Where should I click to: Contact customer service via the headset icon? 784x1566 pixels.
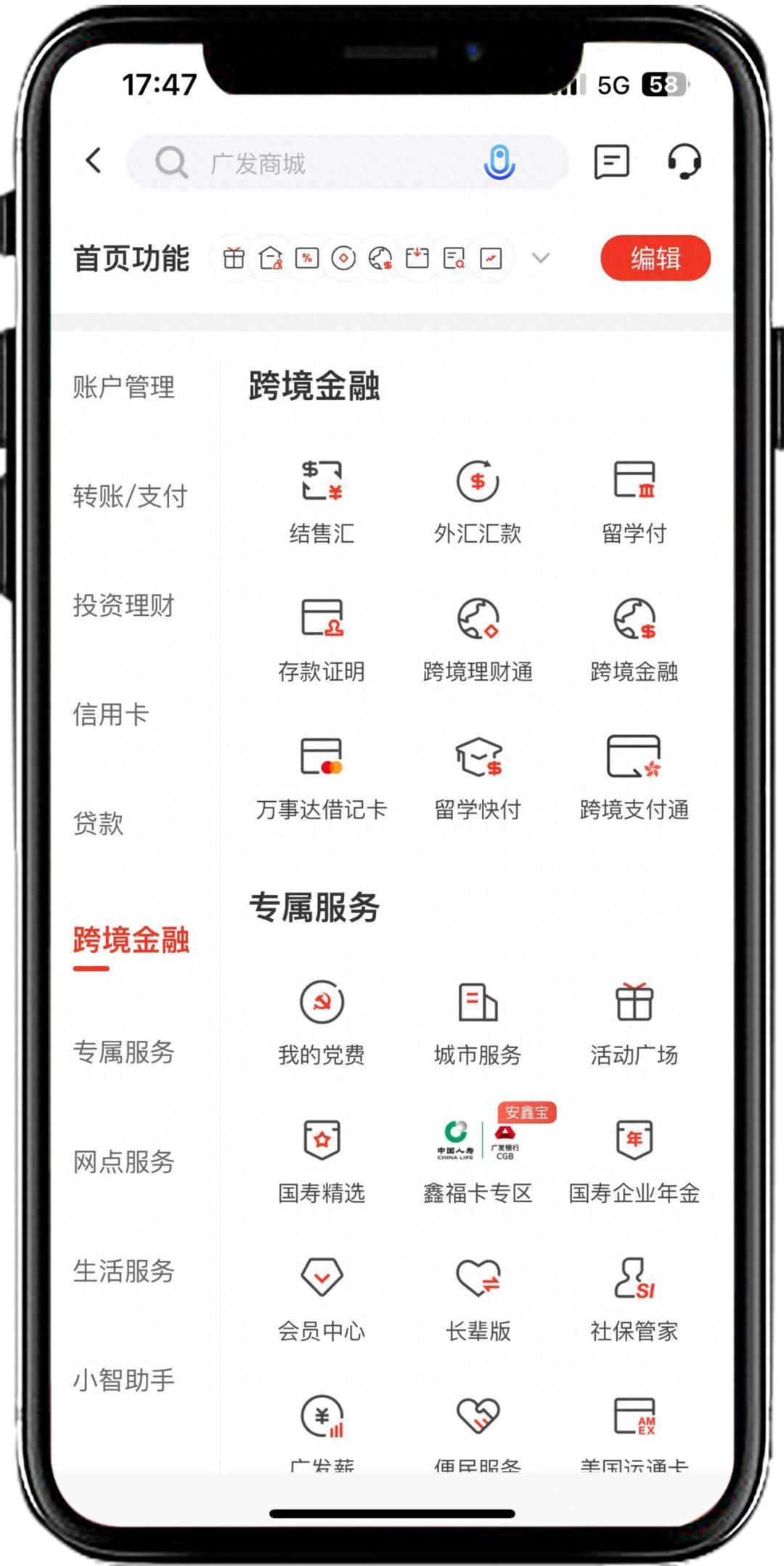point(684,161)
